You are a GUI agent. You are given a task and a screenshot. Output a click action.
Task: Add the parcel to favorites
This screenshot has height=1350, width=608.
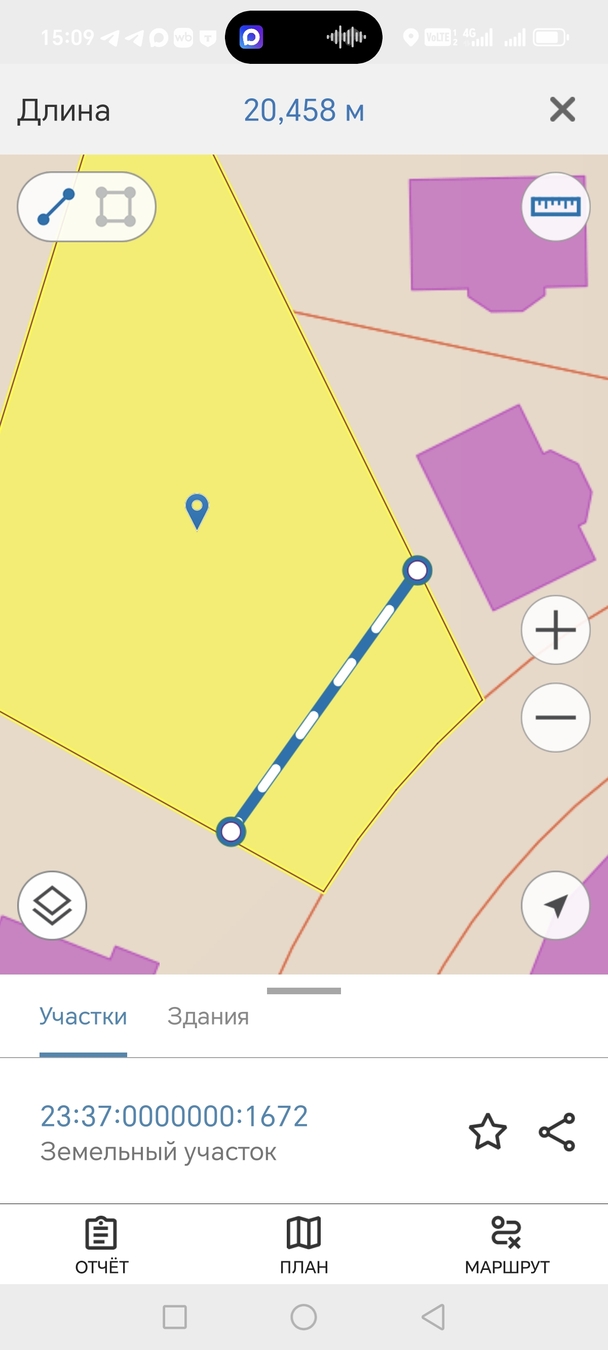click(x=488, y=1132)
